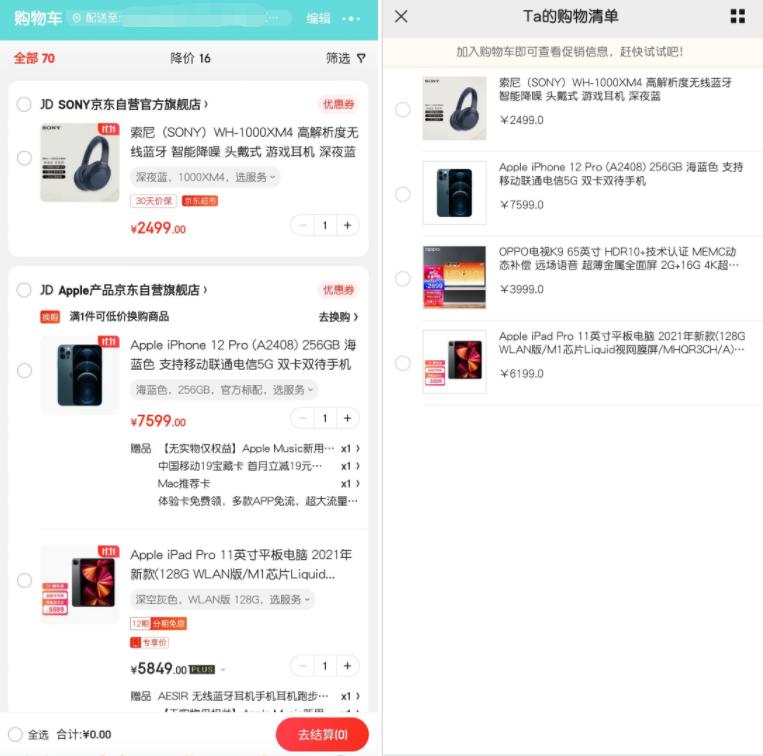763x756 pixels.
Task: Increase iPhone 12 Pro quantity by one
Action: point(347,418)
